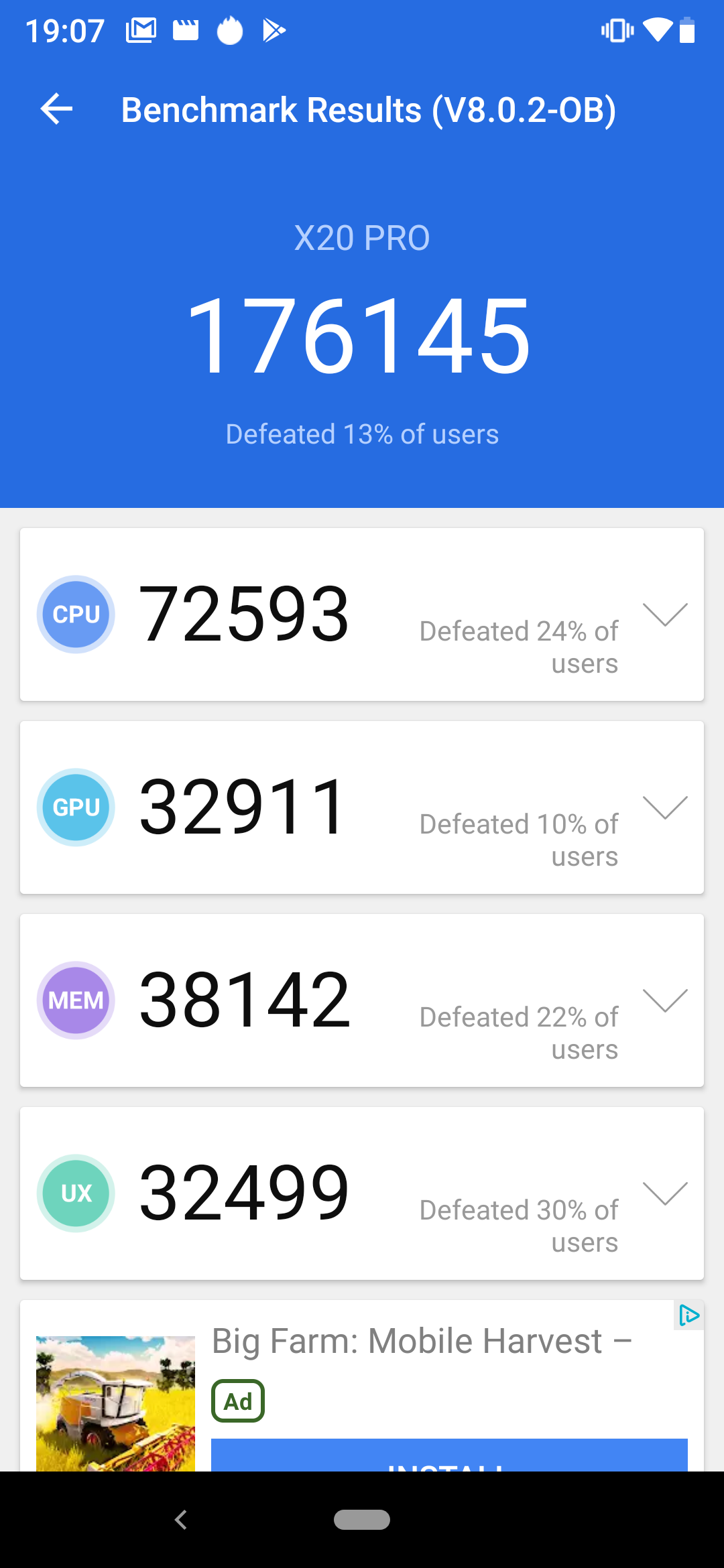Expand the GPU score details

(664, 807)
